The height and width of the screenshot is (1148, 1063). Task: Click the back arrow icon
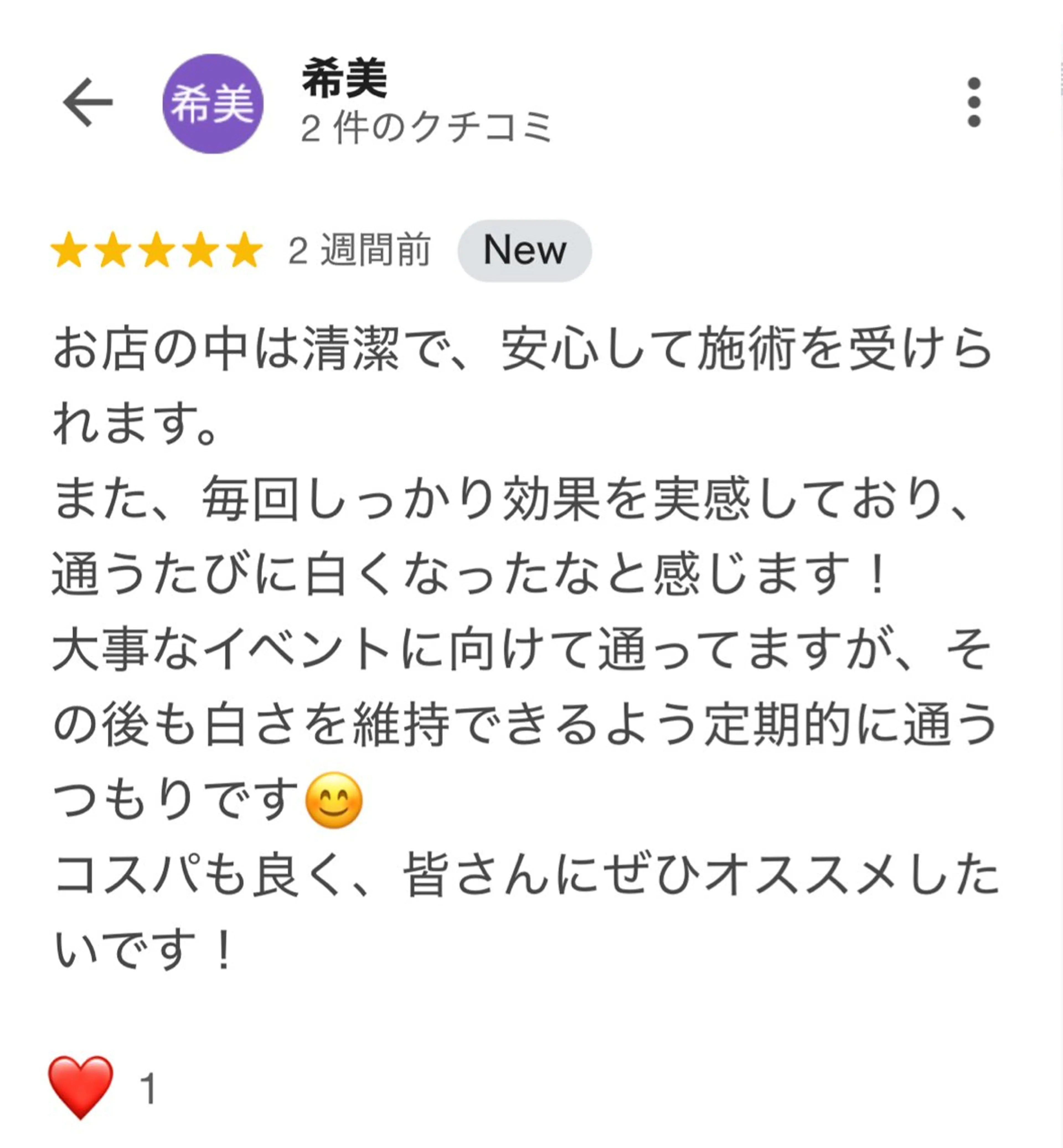pyautogui.click(x=87, y=102)
